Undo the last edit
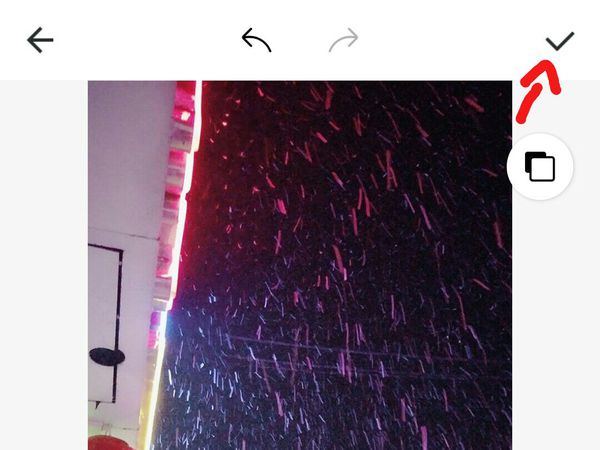The image size is (600, 450). tap(257, 40)
